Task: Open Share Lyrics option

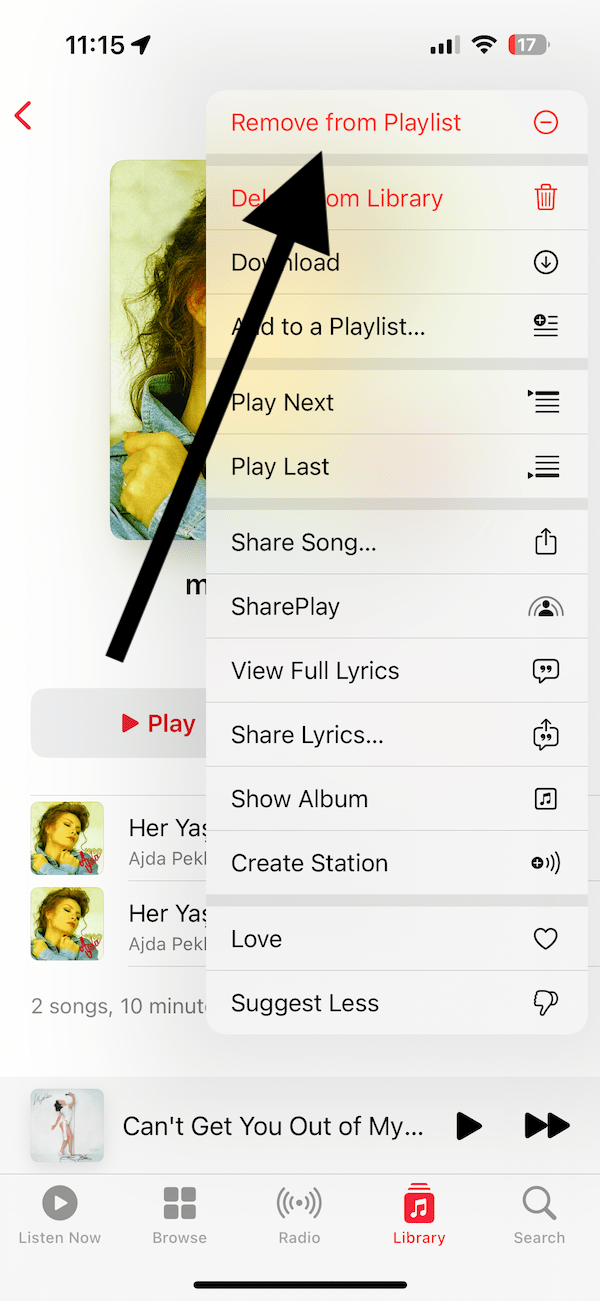Action: pos(396,734)
